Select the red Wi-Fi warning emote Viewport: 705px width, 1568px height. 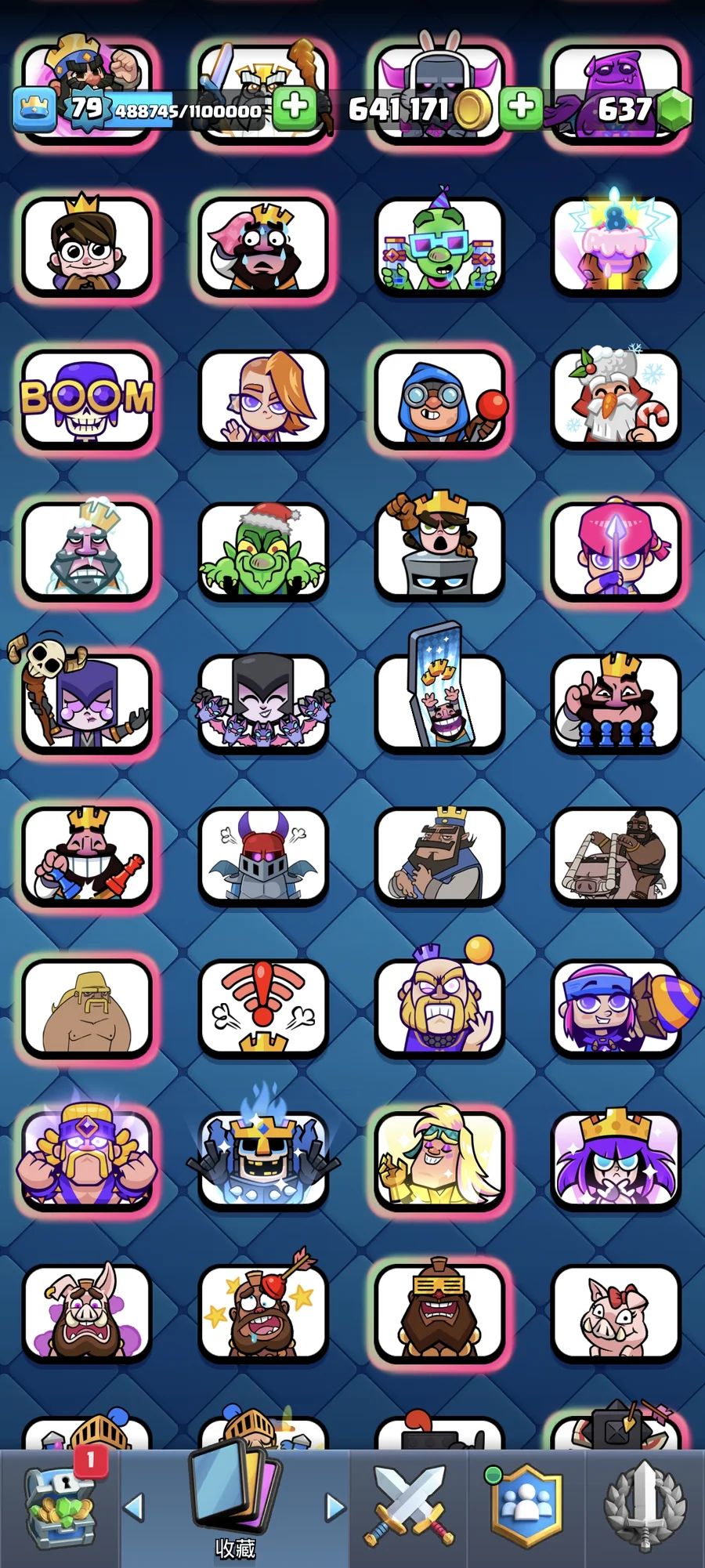tap(263, 1009)
